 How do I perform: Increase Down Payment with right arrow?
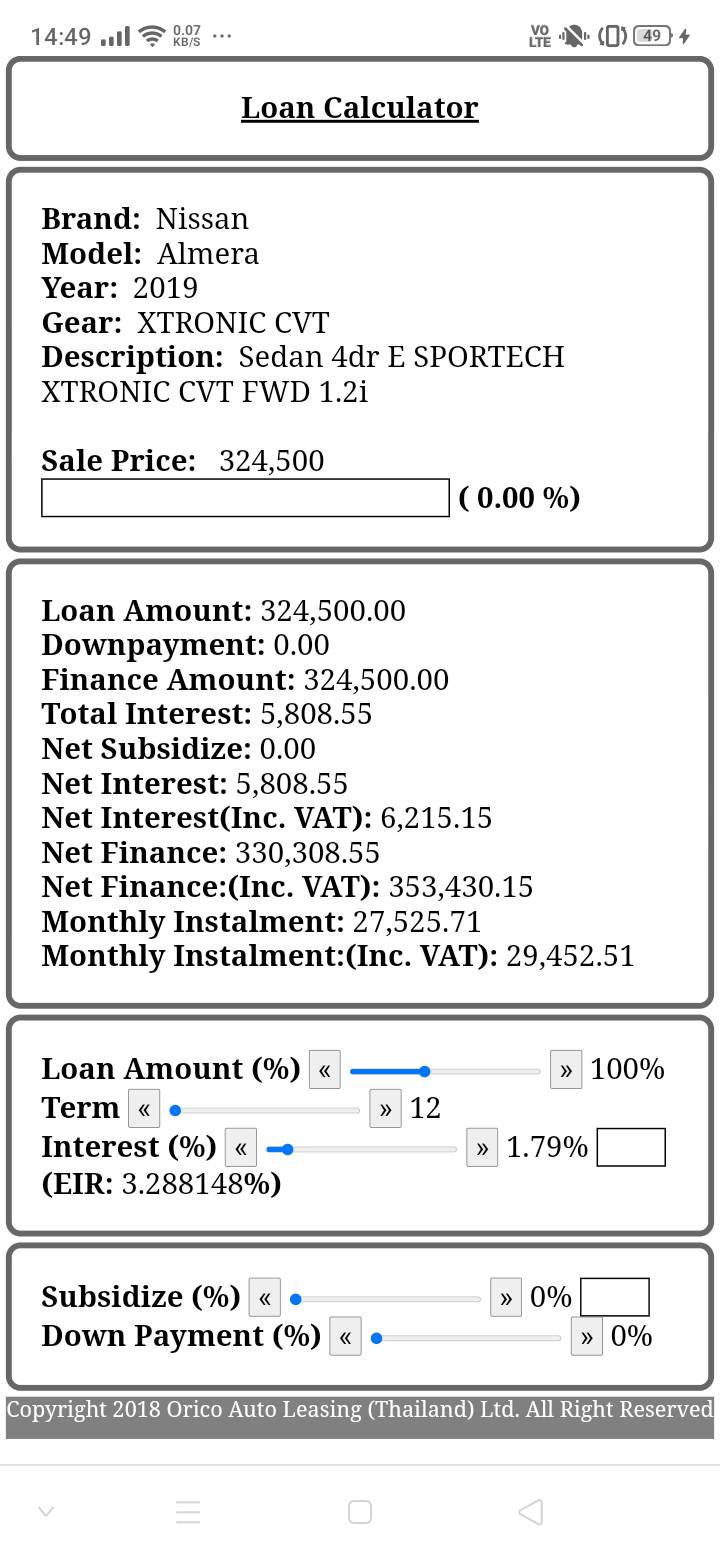point(586,1337)
